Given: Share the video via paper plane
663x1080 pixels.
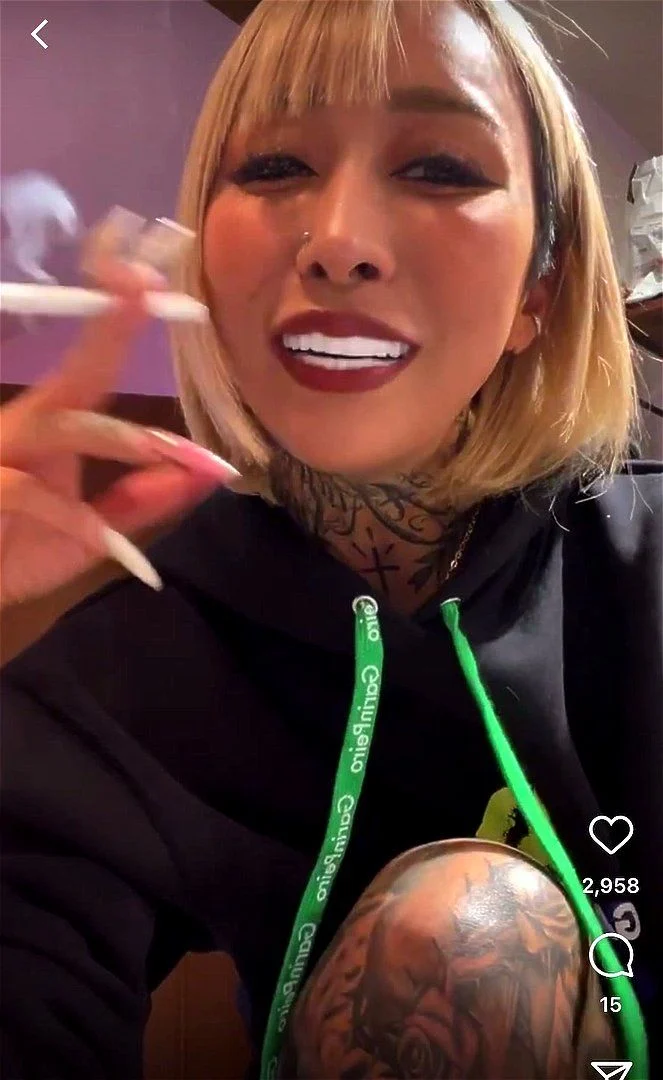Looking at the screenshot, I should pos(610,1069).
